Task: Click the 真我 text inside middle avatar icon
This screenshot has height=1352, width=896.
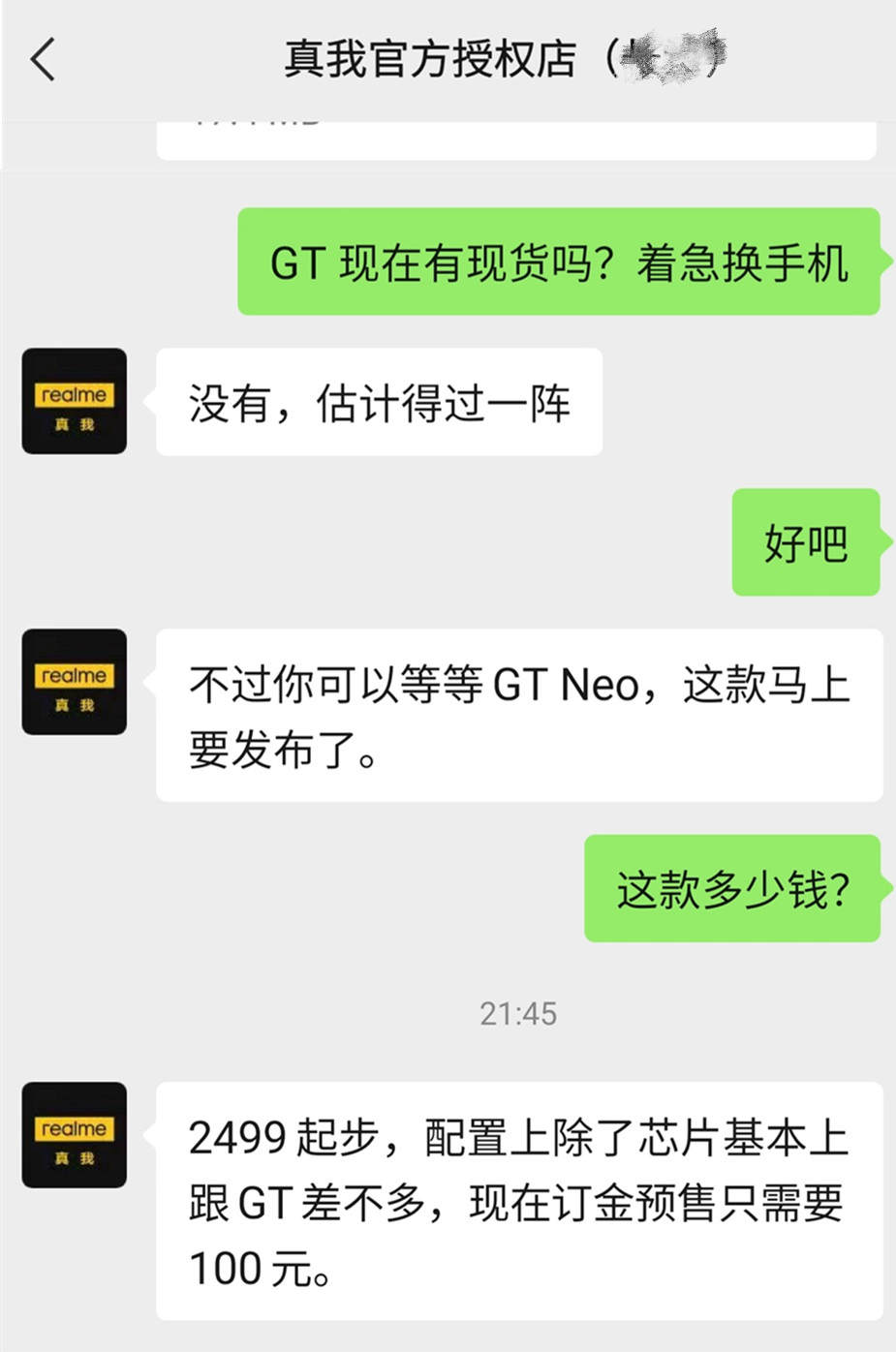Action: (x=74, y=702)
